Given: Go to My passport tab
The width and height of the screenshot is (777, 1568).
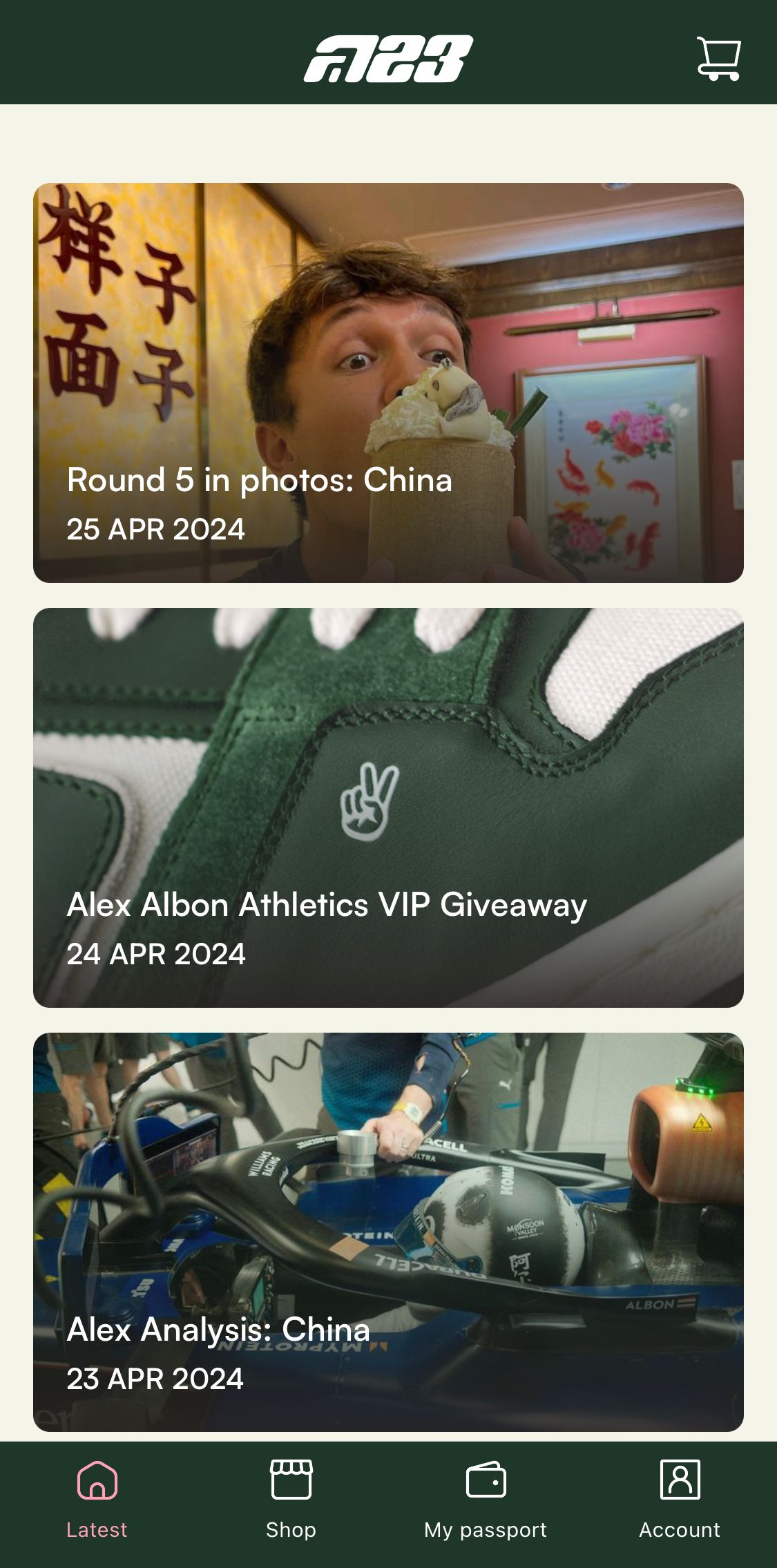Looking at the screenshot, I should point(486,1500).
